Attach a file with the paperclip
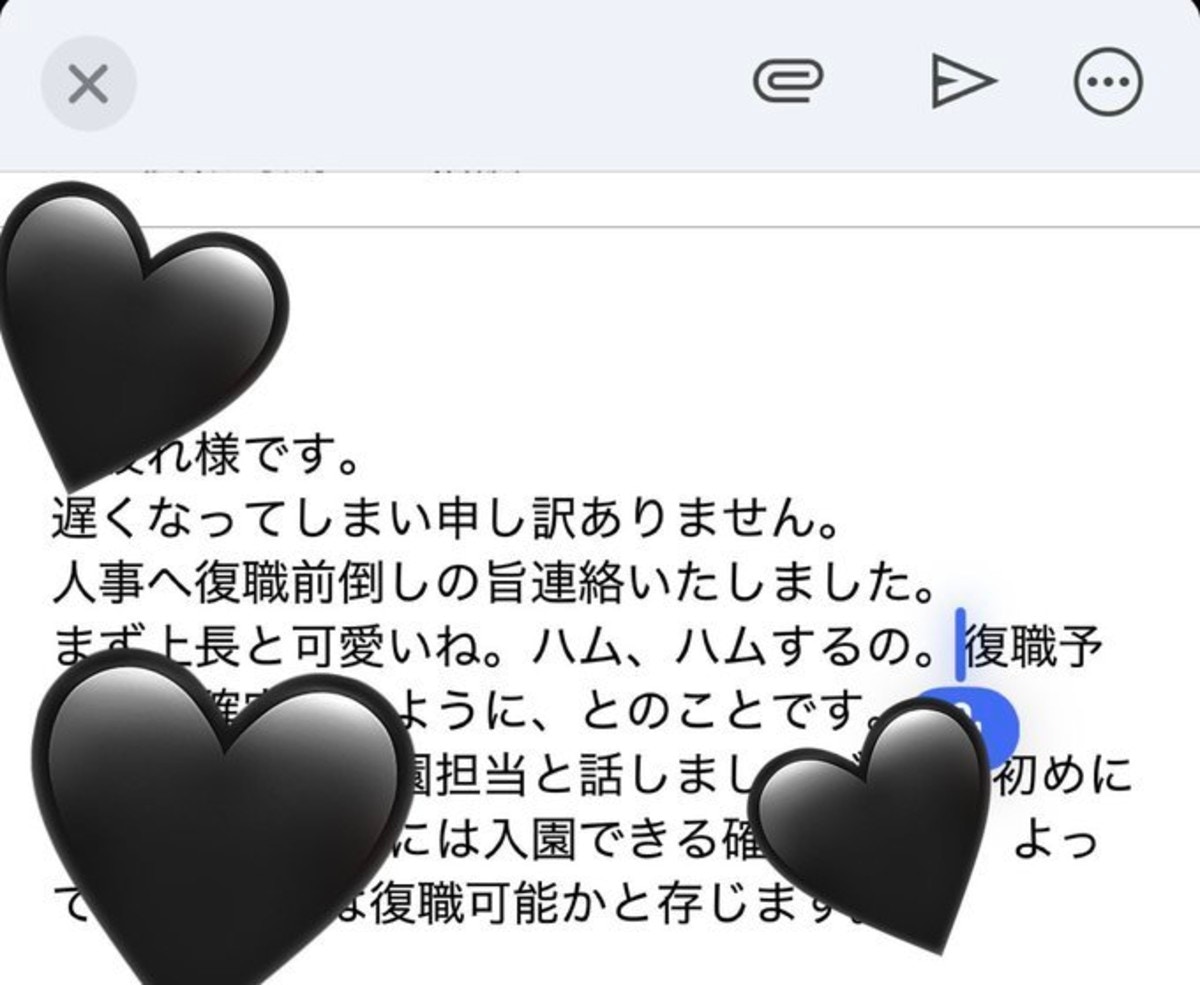The height and width of the screenshot is (985, 1200). click(787, 82)
